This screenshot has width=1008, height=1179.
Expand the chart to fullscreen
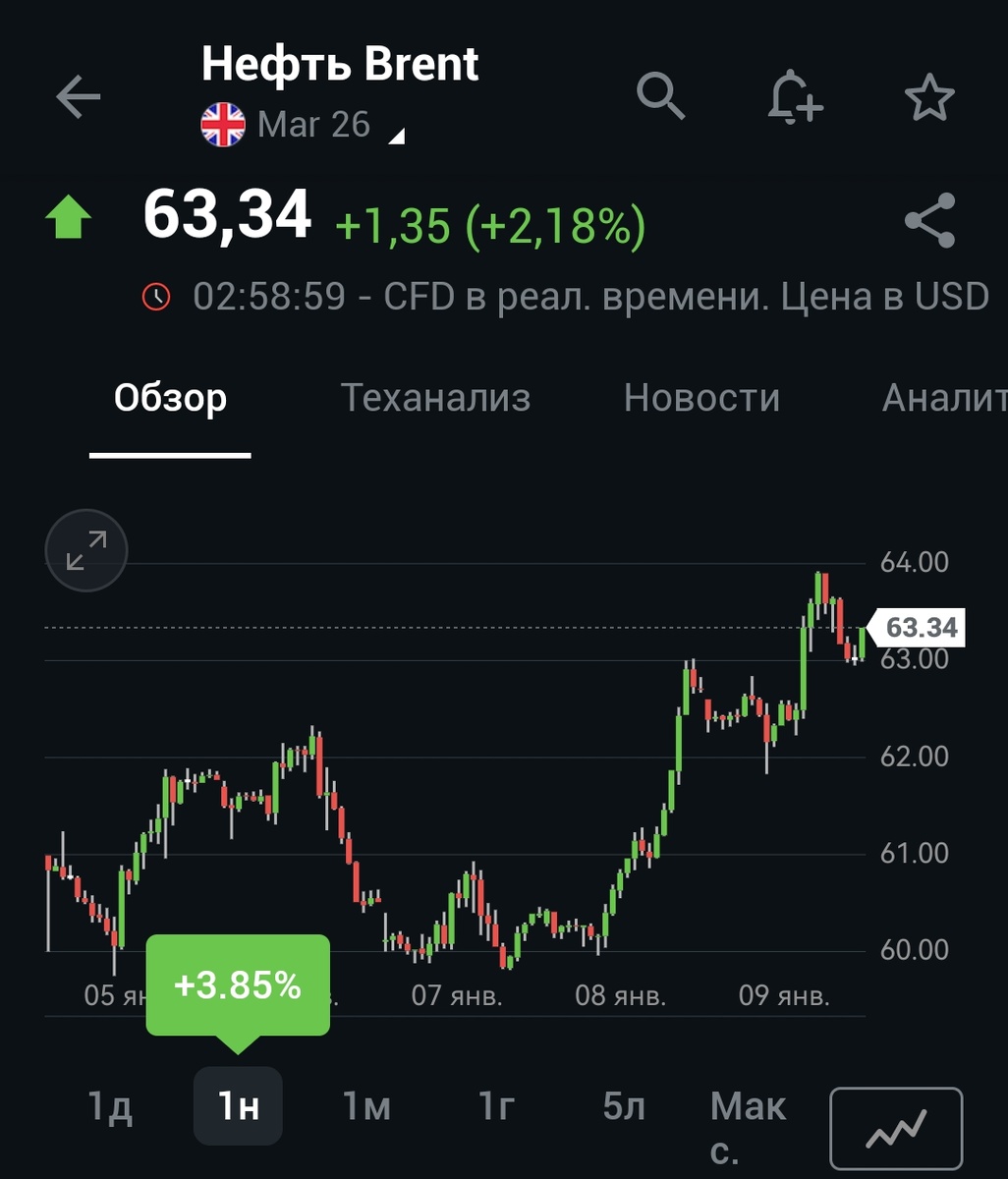86,550
